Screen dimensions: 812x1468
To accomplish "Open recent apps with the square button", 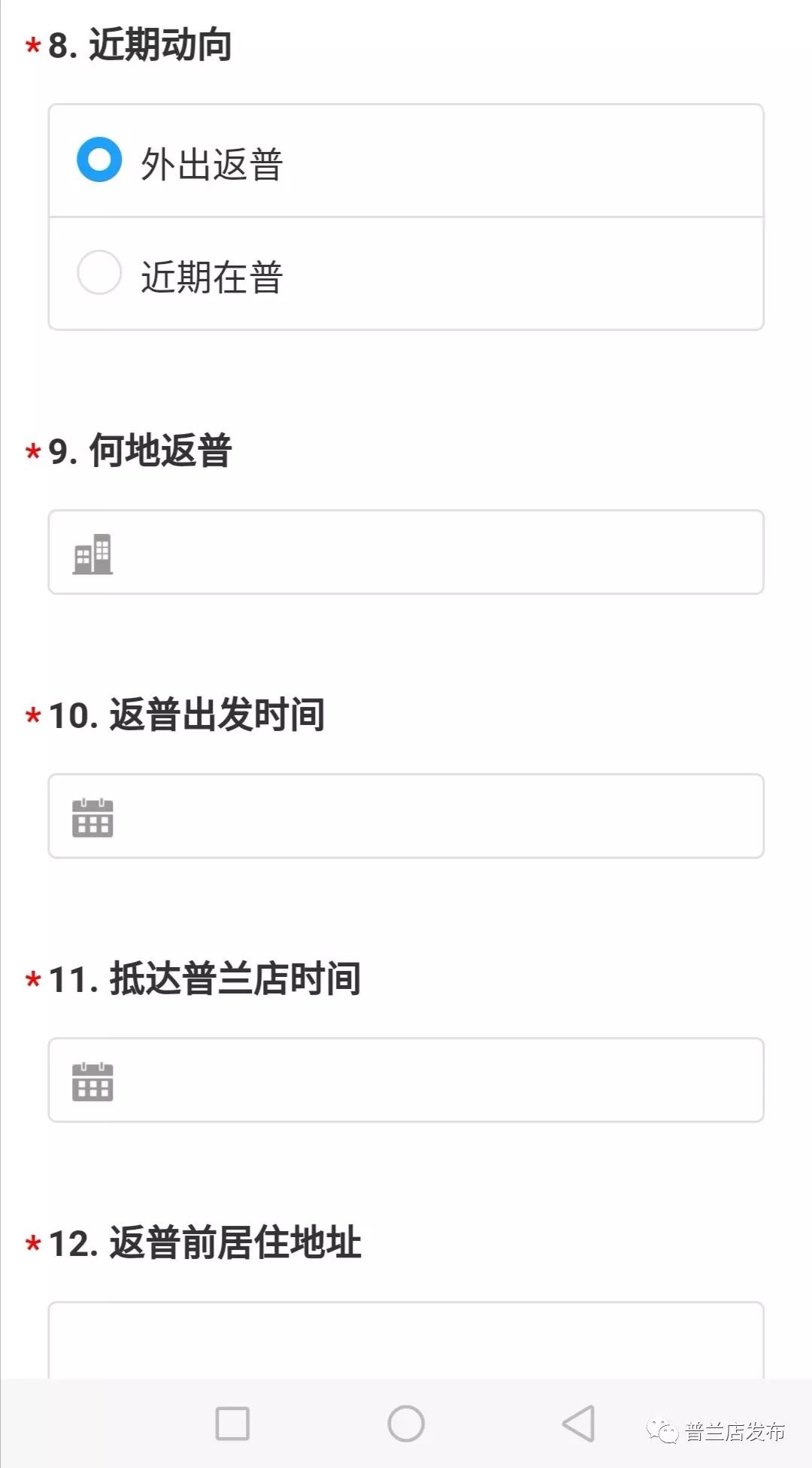I will (x=232, y=1424).
